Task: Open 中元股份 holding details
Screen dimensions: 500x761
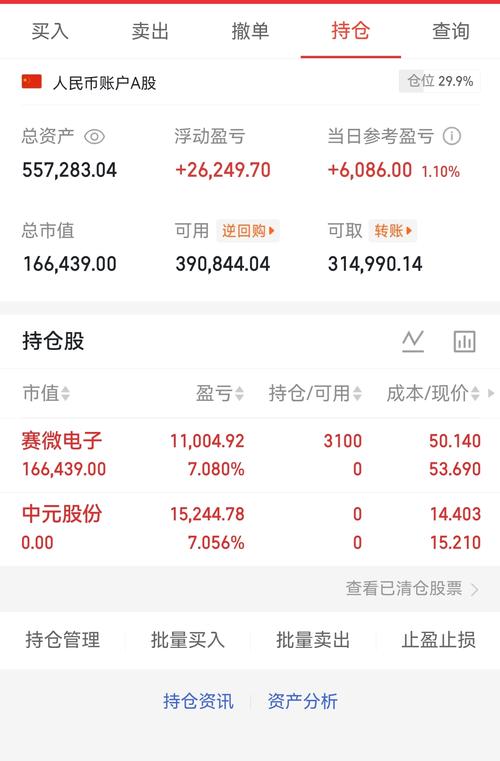Action: click(x=250, y=529)
